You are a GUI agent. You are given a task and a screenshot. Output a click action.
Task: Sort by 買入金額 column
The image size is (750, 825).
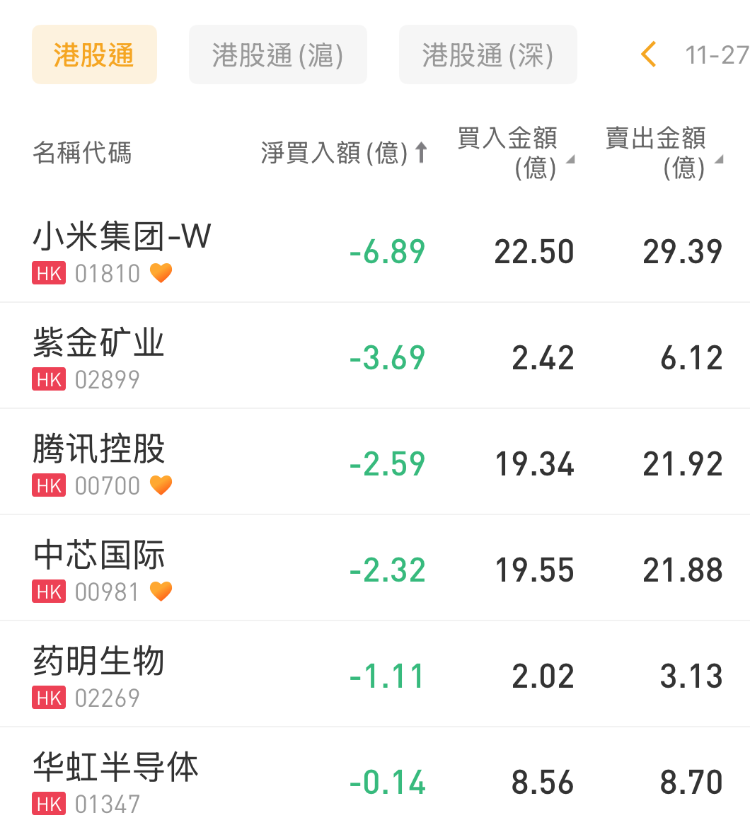[x=515, y=153]
